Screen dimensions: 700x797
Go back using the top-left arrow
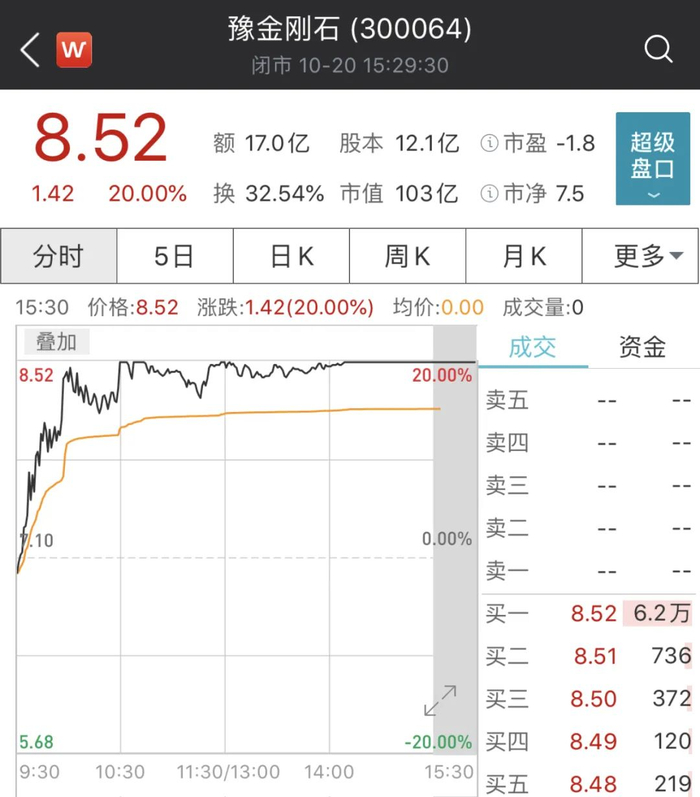30,48
